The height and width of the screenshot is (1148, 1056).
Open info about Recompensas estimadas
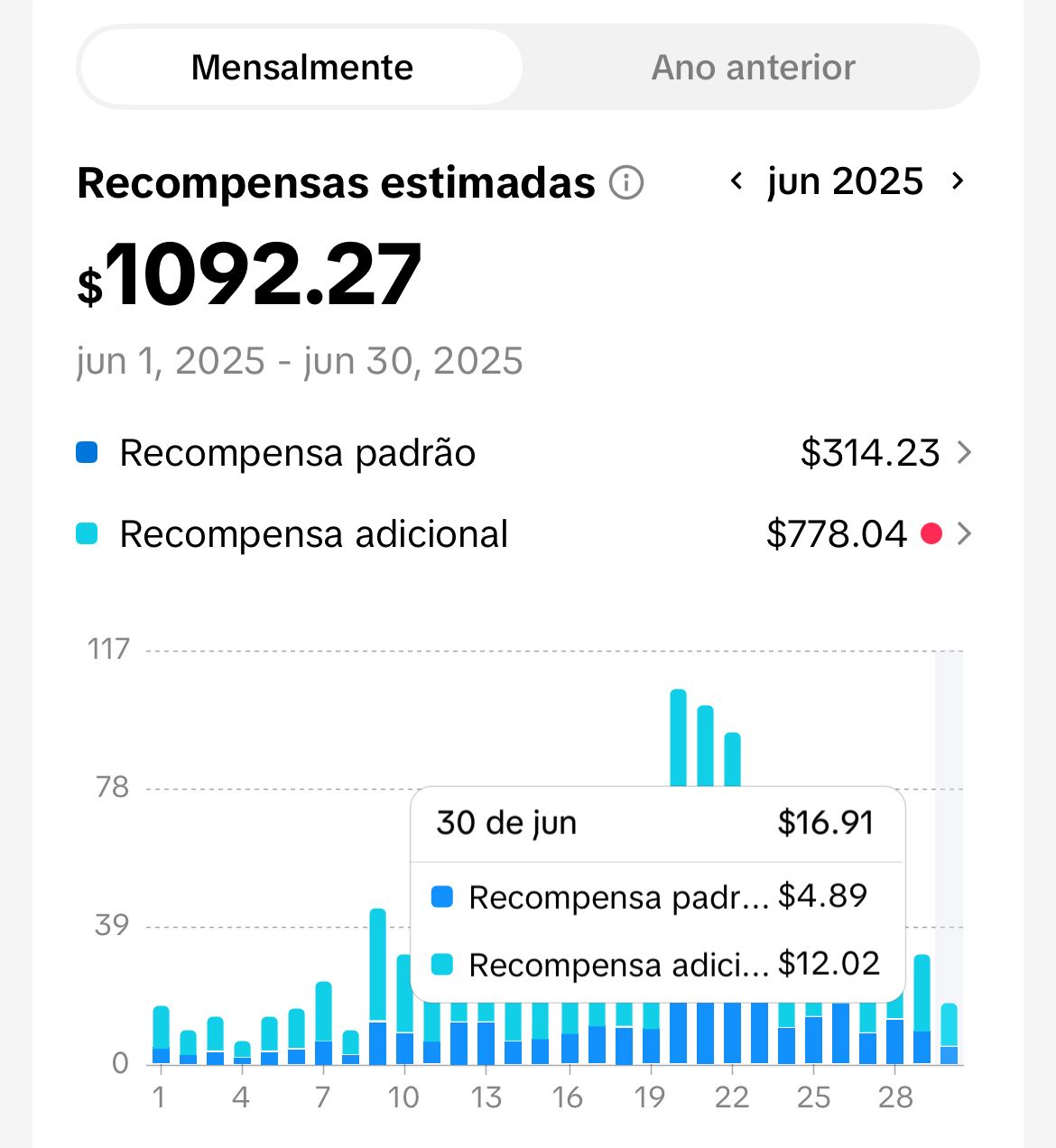626,183
